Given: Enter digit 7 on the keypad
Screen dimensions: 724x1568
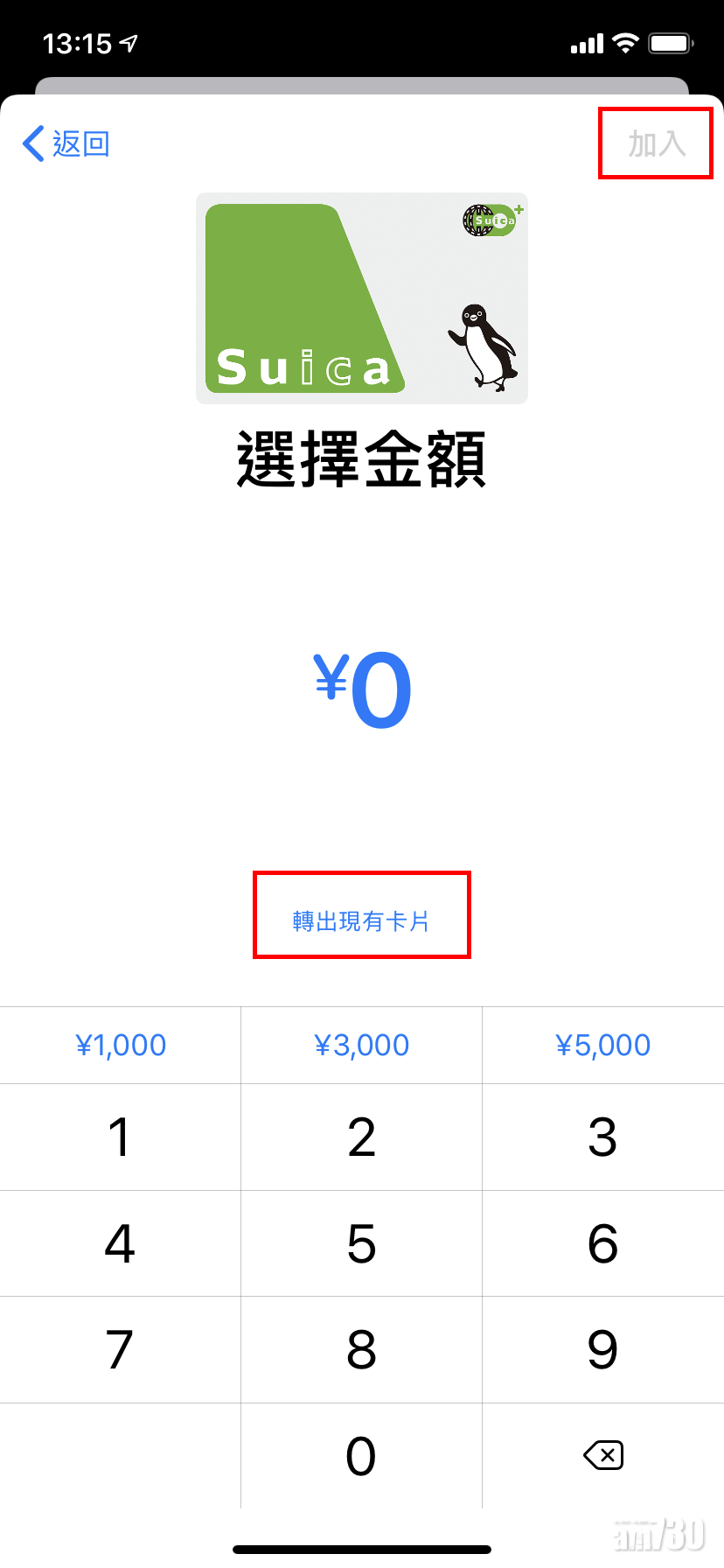Looking at the screenshot, I should click(121, 1349).
